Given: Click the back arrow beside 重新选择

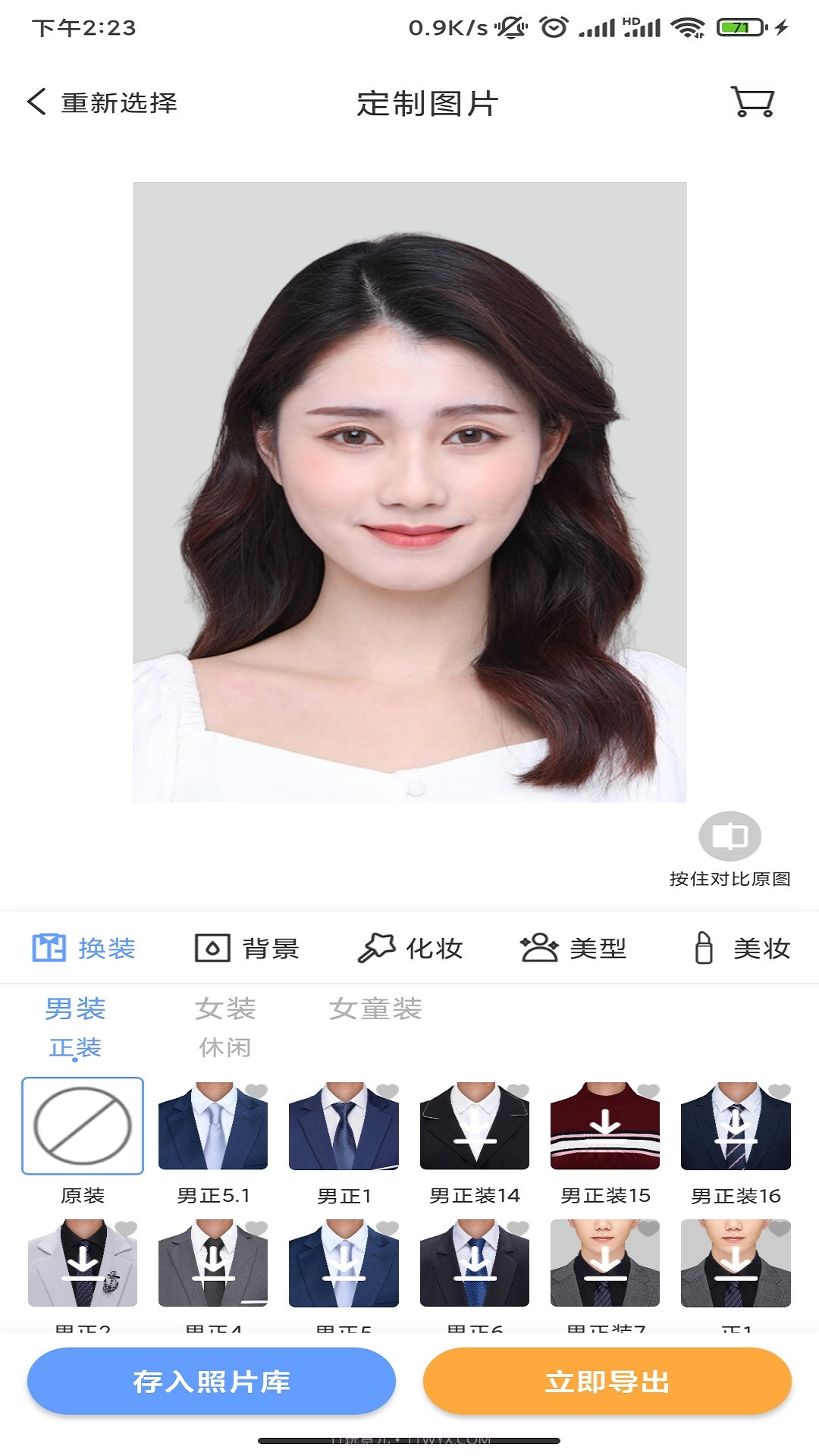Looking at the screenshot, I should (x=36, y=102).
